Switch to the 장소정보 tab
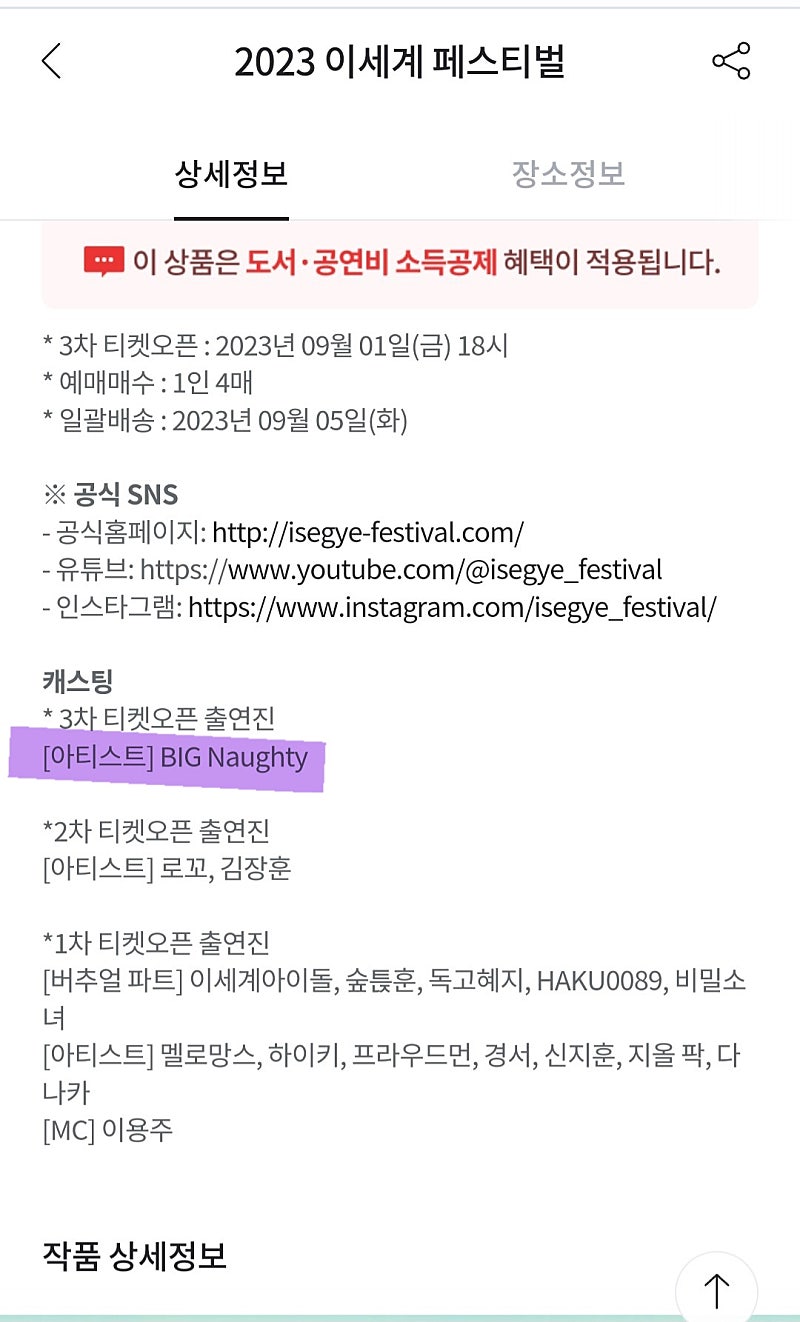800x1322 pixels. point(568,175)
